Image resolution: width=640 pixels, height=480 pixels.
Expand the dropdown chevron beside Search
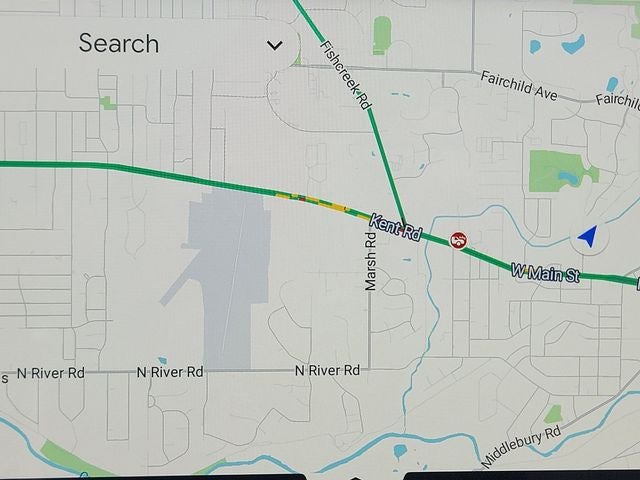275,45
